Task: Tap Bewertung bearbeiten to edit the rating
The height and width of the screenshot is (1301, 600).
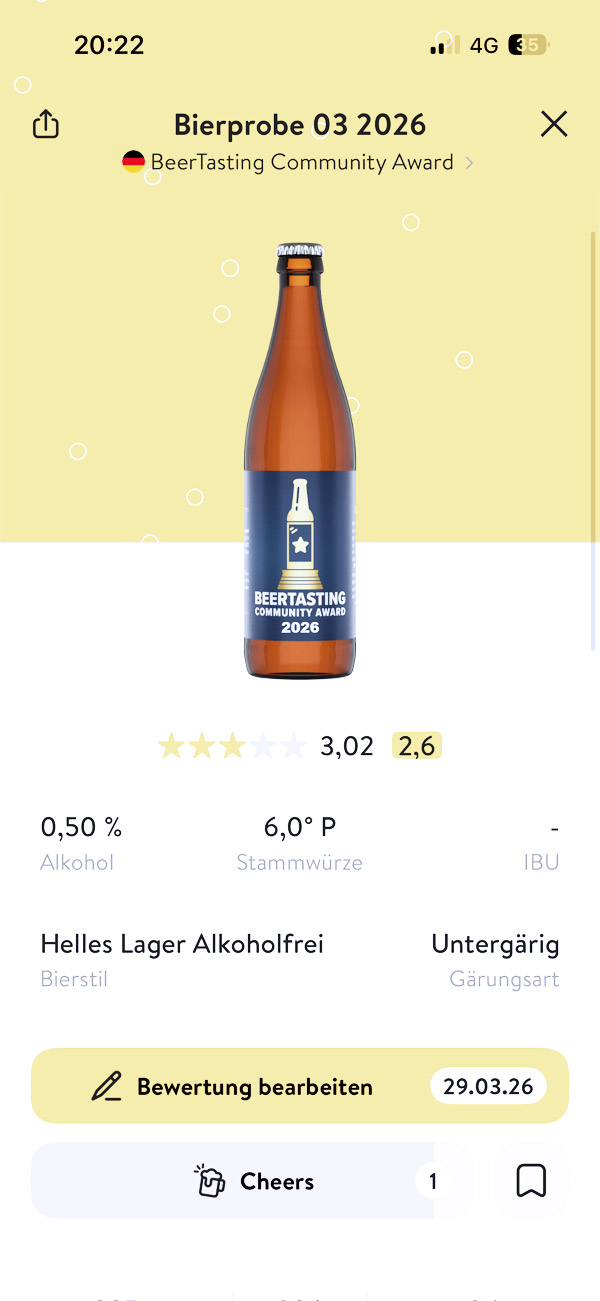Action: tap(254, 1087)
